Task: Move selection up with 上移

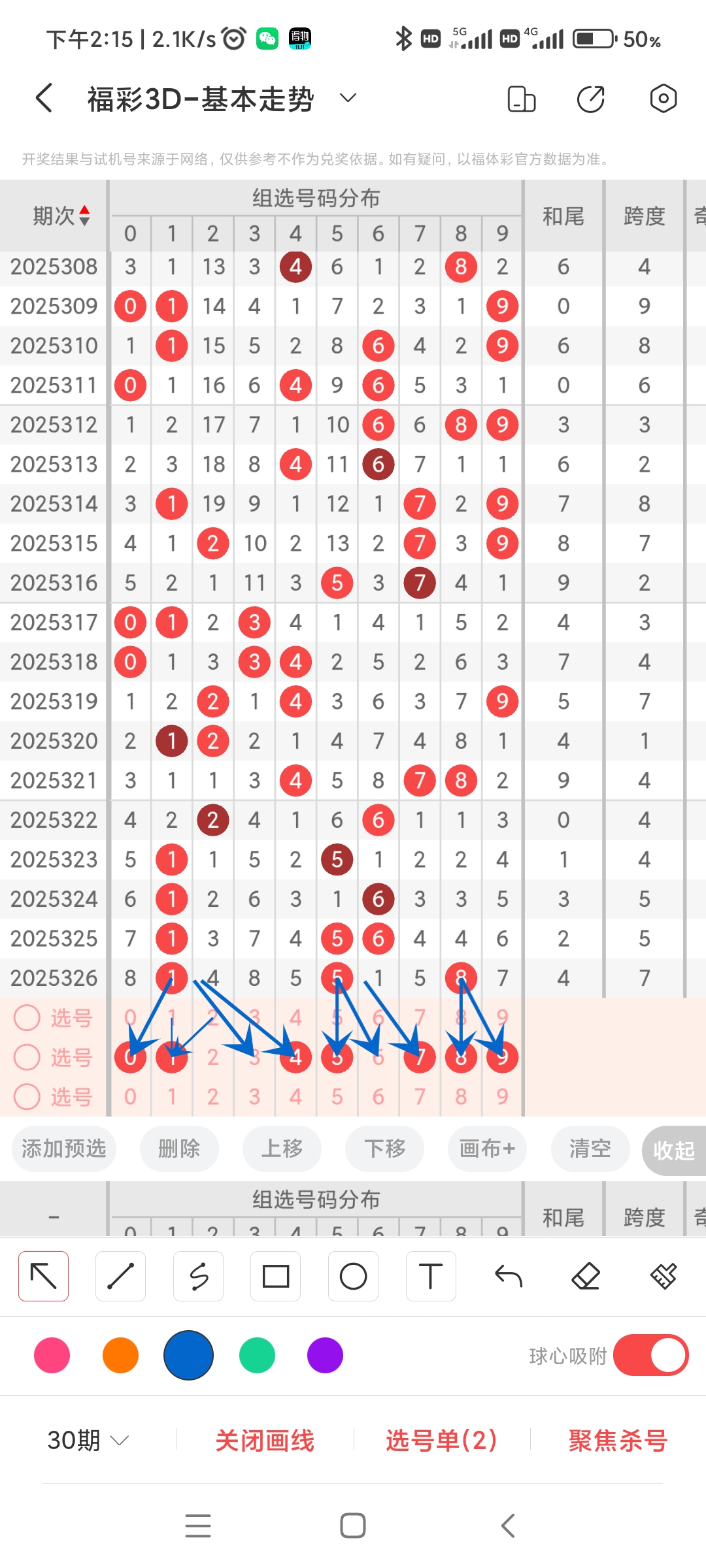Action: [282, 1149]
